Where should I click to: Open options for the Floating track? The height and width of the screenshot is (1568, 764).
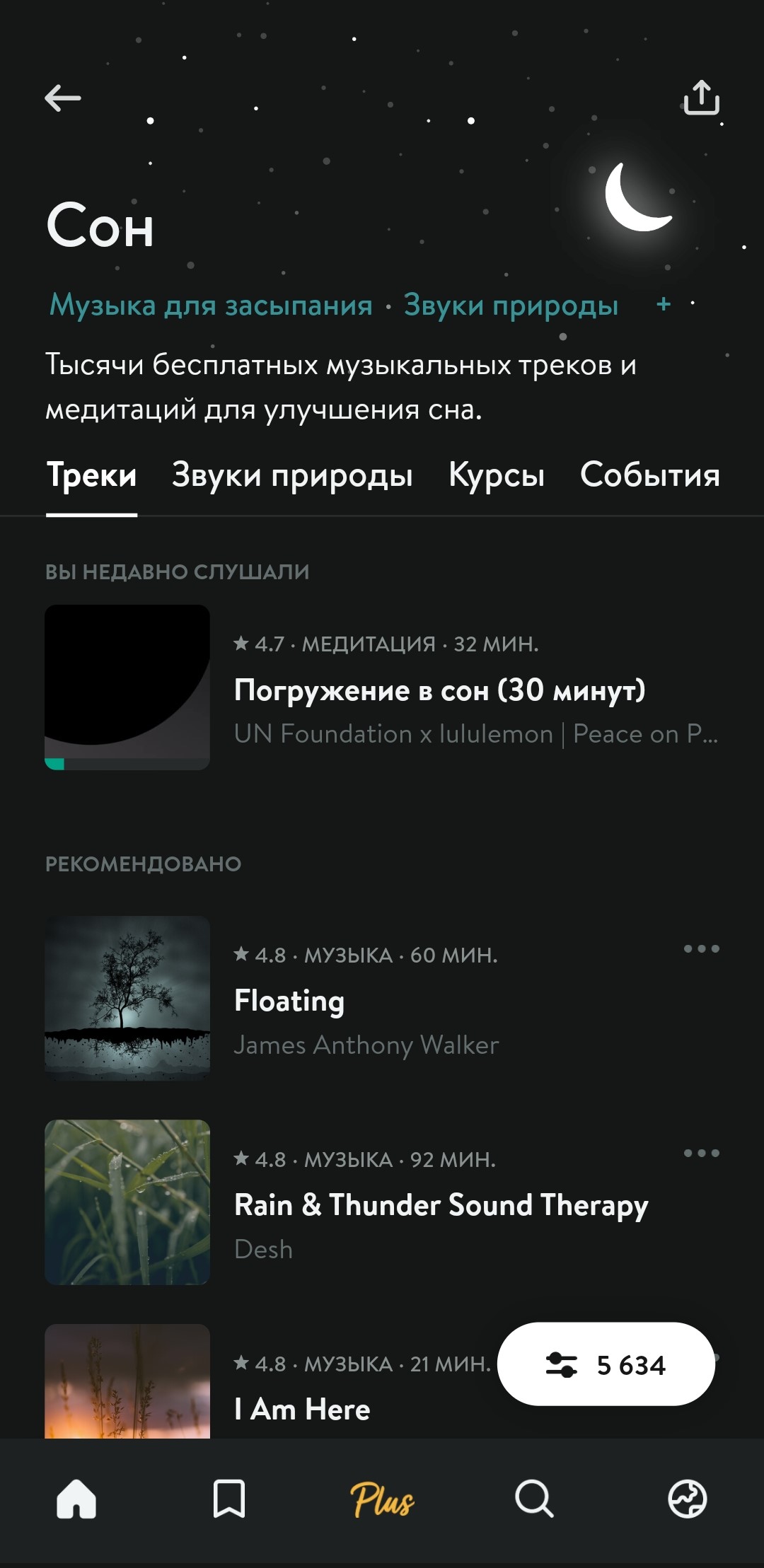[x=701, y=949]
